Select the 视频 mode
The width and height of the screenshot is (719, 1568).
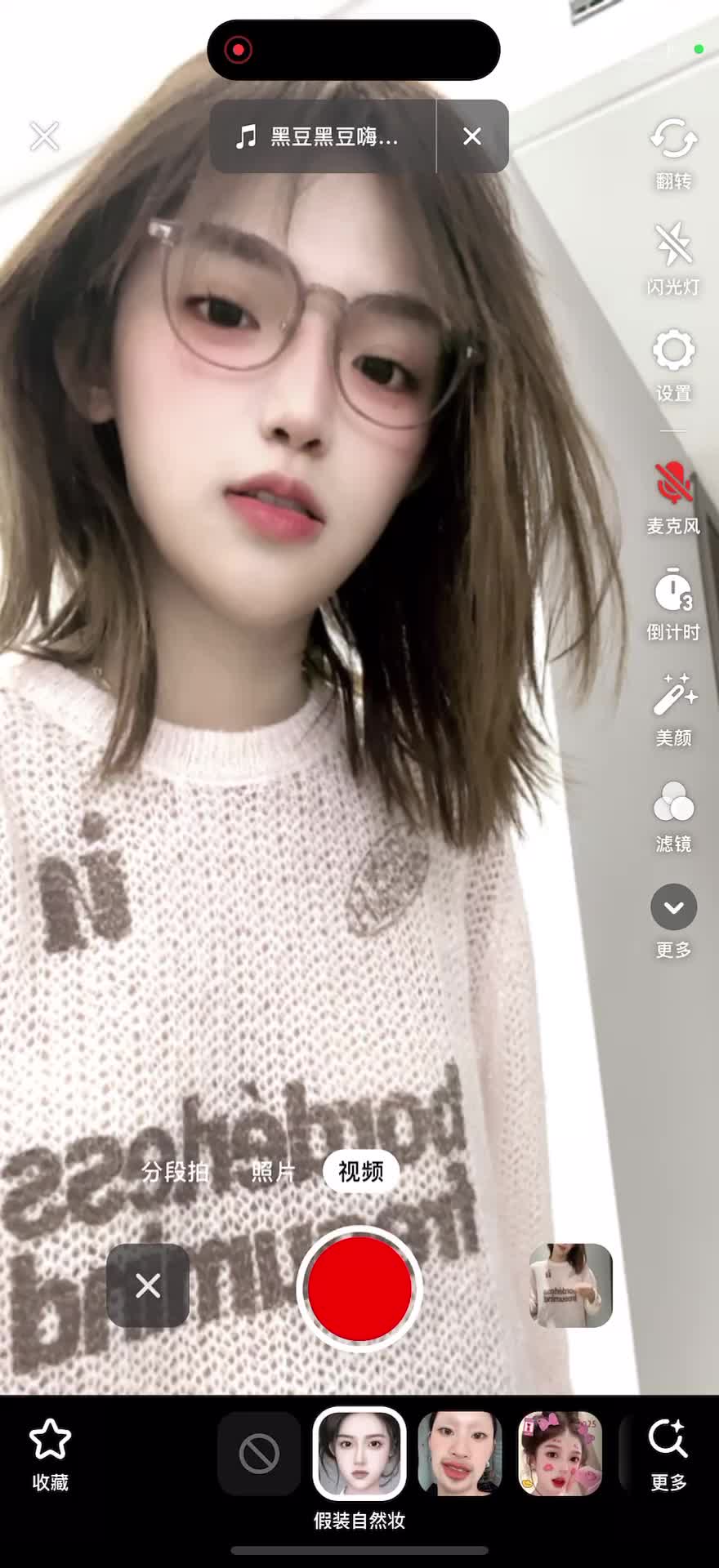(360, 1172)
